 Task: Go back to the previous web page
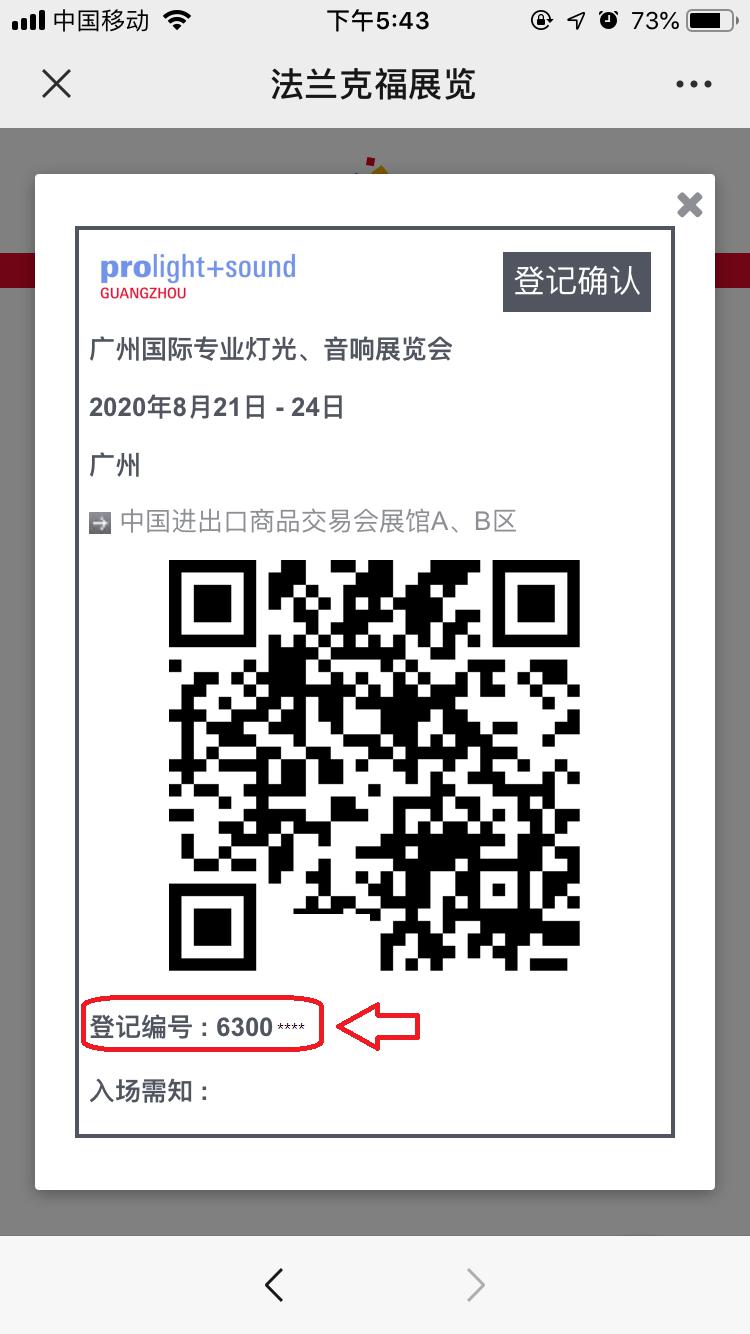pyautogui.click(x=275, y=1285)
